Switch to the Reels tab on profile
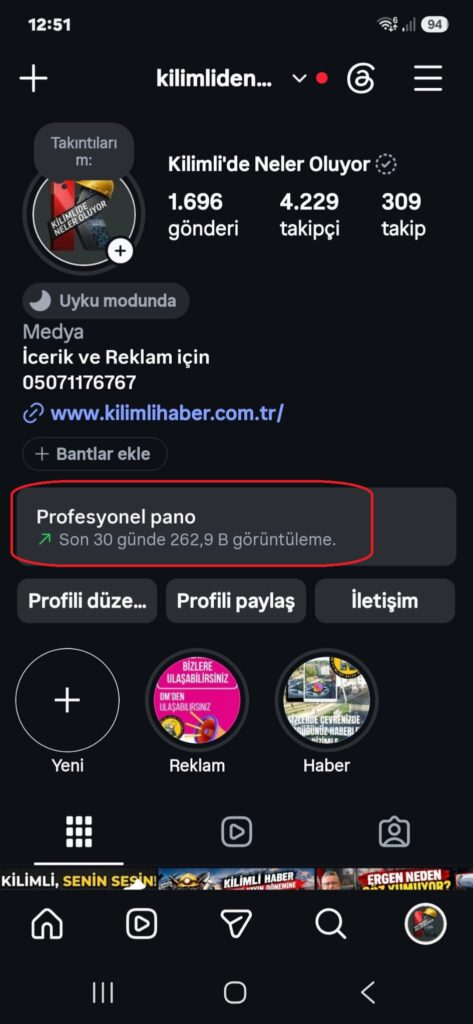Screen dimensions: 473x1024 [x=236, y=832]
